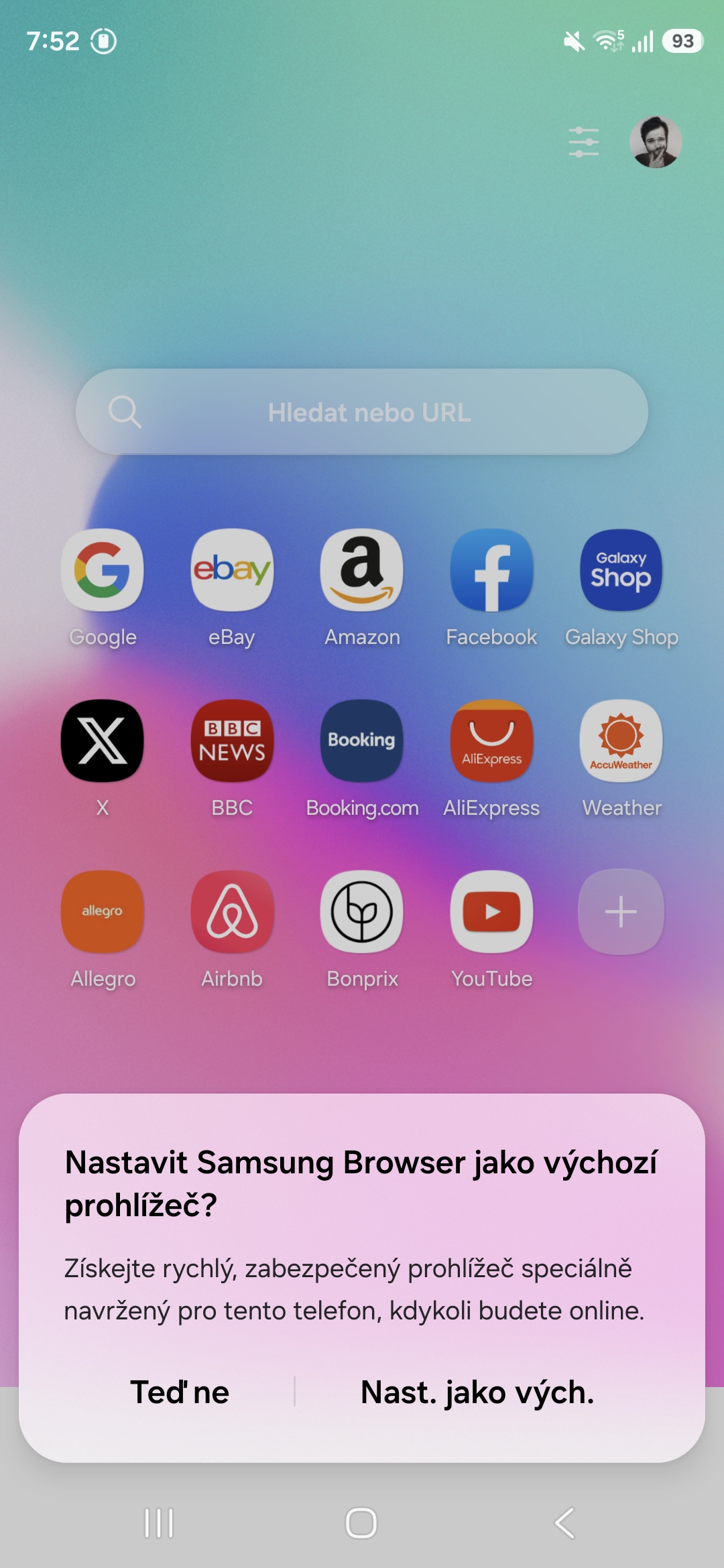Image resolution: width=724 pixels, height=1568 pixels.
Task: Open the Booking.com shortcut
Action: 362,741
